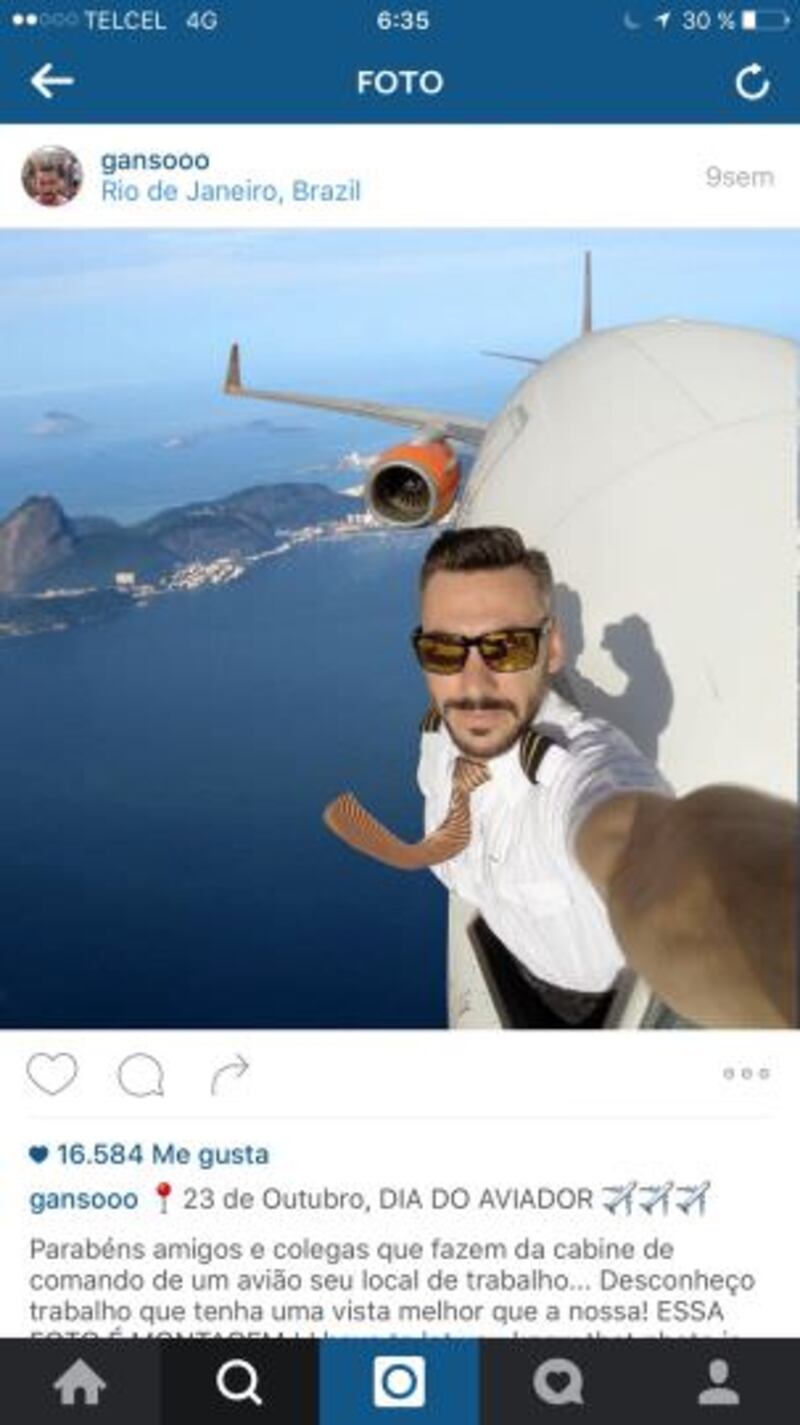This screenshot has width=800, height=1425.
Task: Share this post with the arrow icon
Action: tap(229, 1075)
